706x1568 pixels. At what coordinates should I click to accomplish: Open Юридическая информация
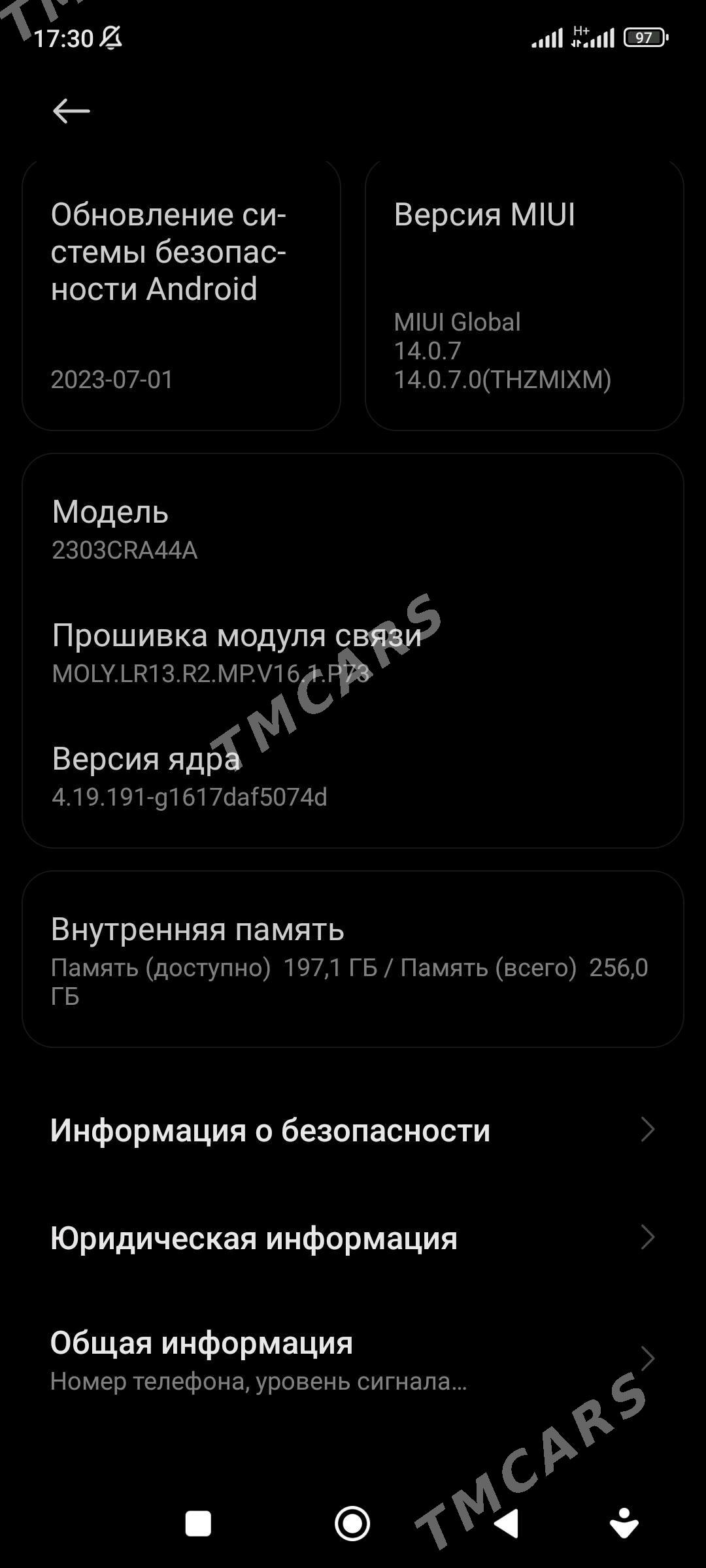[353, 1237]
